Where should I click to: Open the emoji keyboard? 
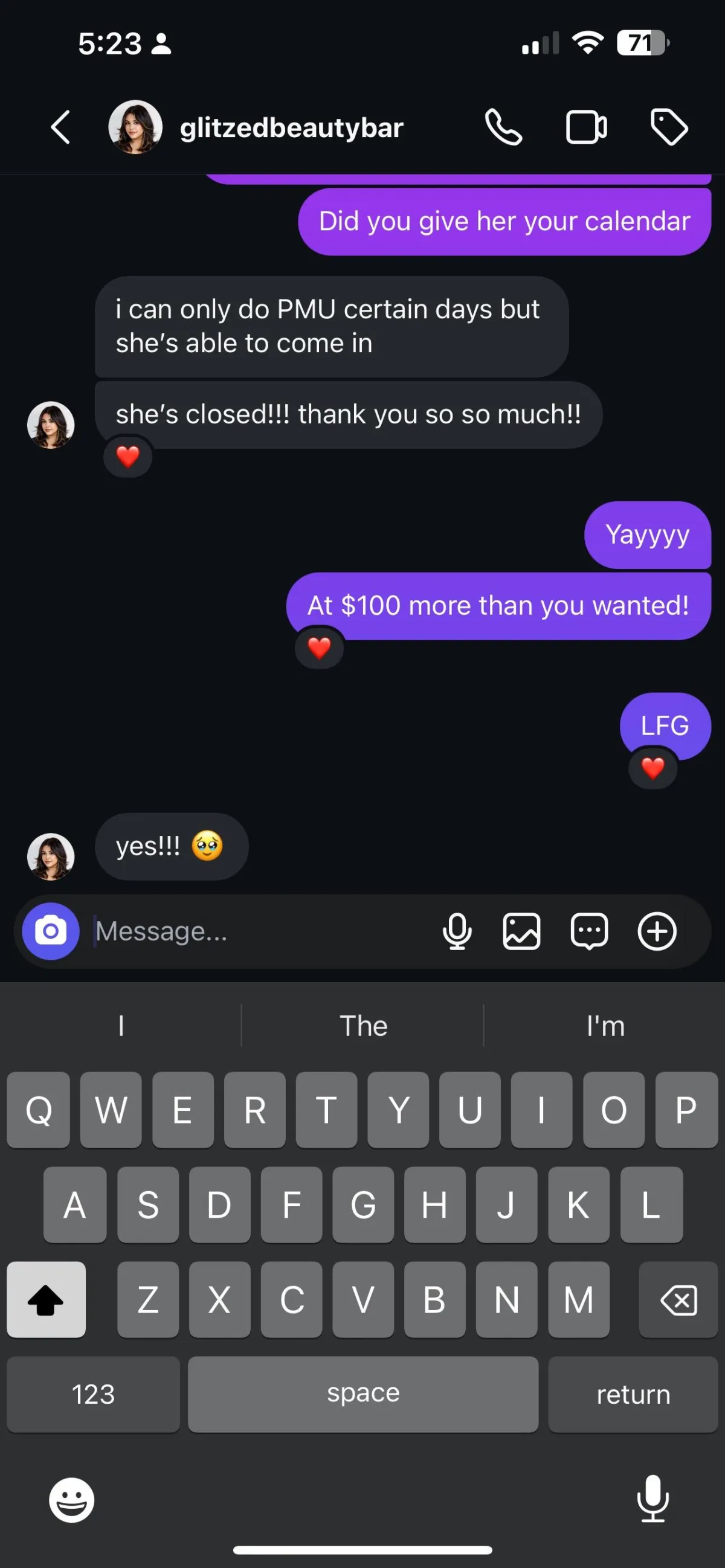(72, 1500)
